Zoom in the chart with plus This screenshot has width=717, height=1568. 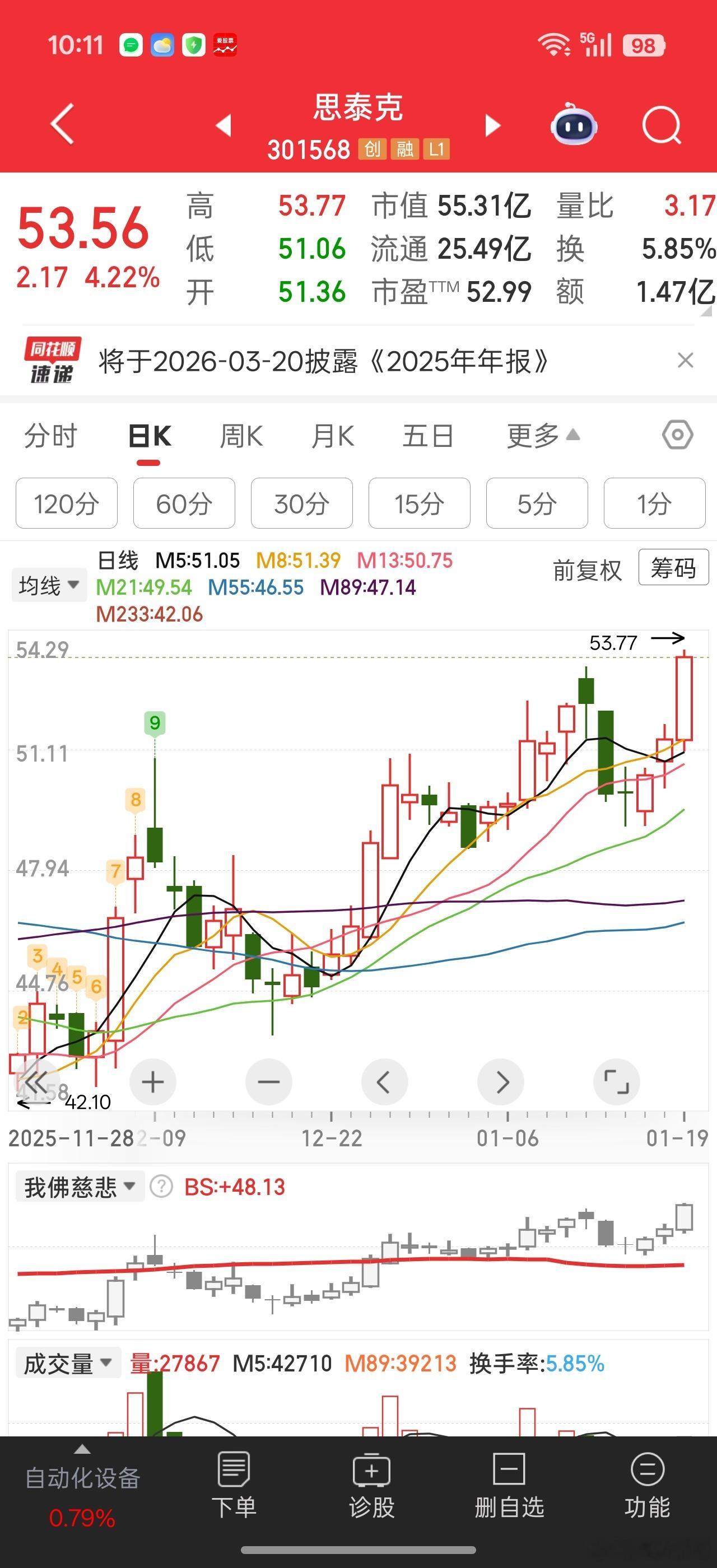tap(153, 1082)
